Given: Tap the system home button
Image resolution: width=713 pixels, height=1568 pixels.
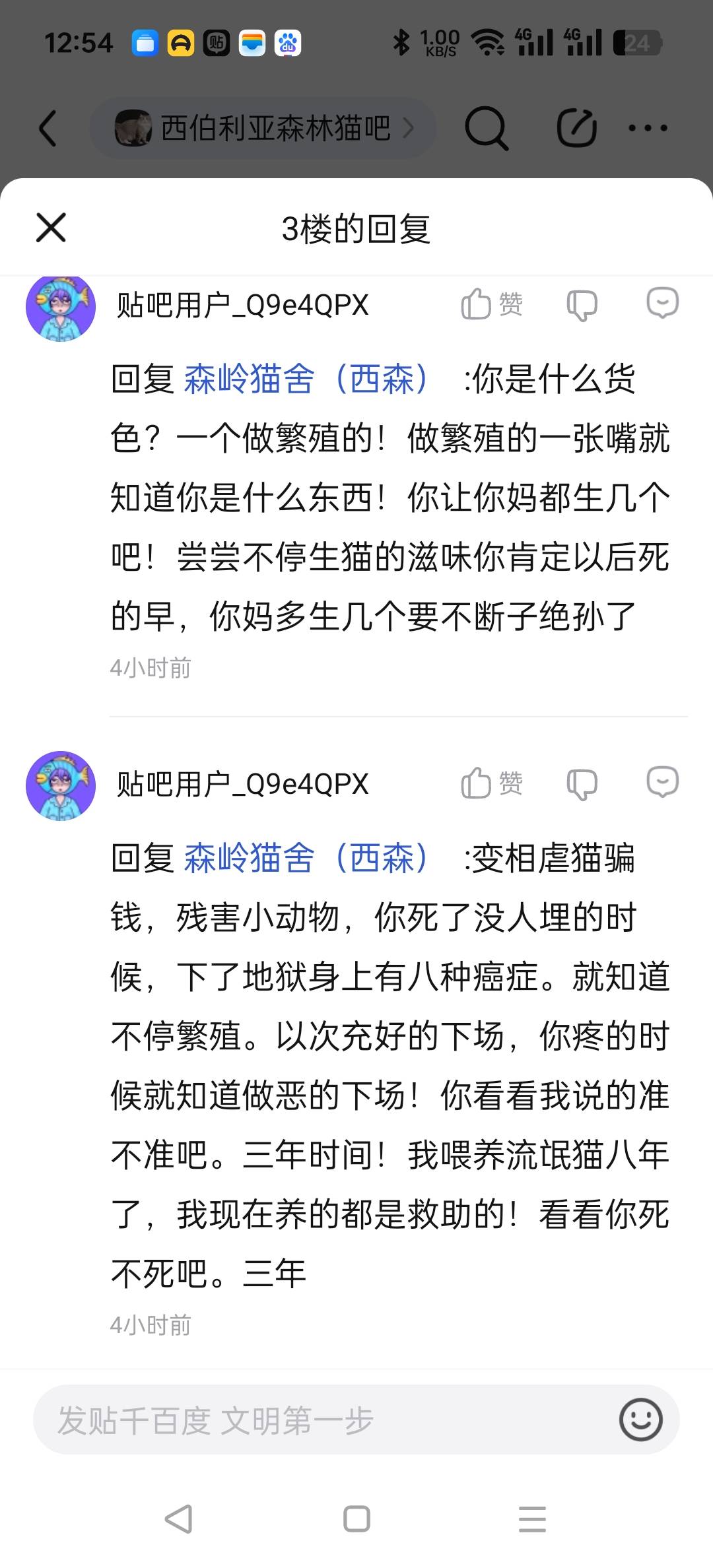Looking at the screenshot, I should click(x=356, y=1519).
